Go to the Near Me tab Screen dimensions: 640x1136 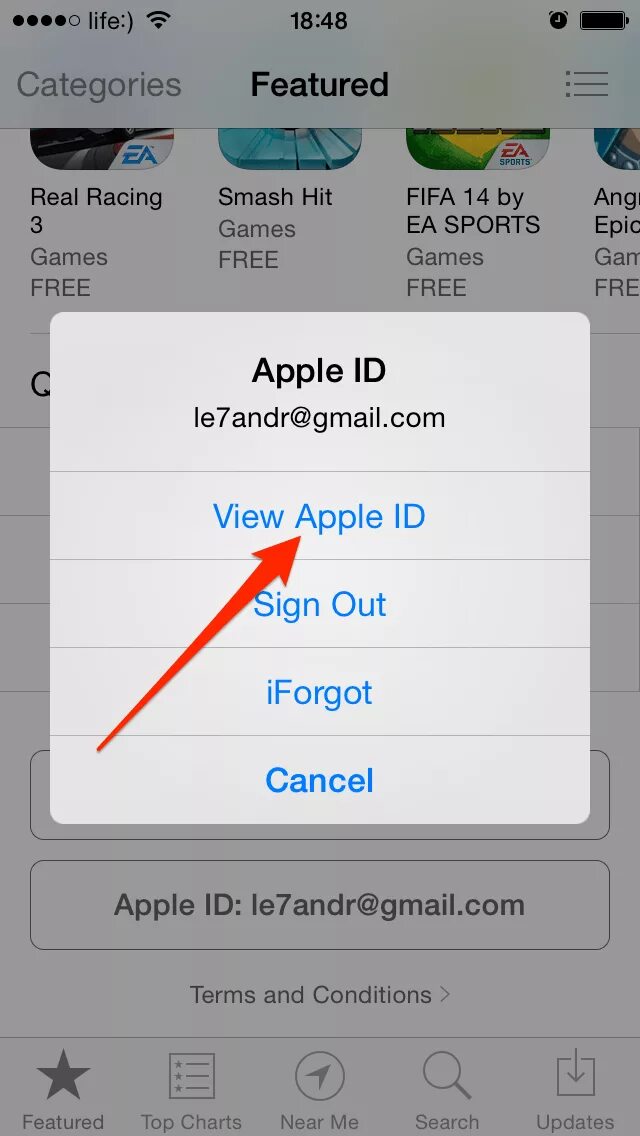click(320, 1089)
